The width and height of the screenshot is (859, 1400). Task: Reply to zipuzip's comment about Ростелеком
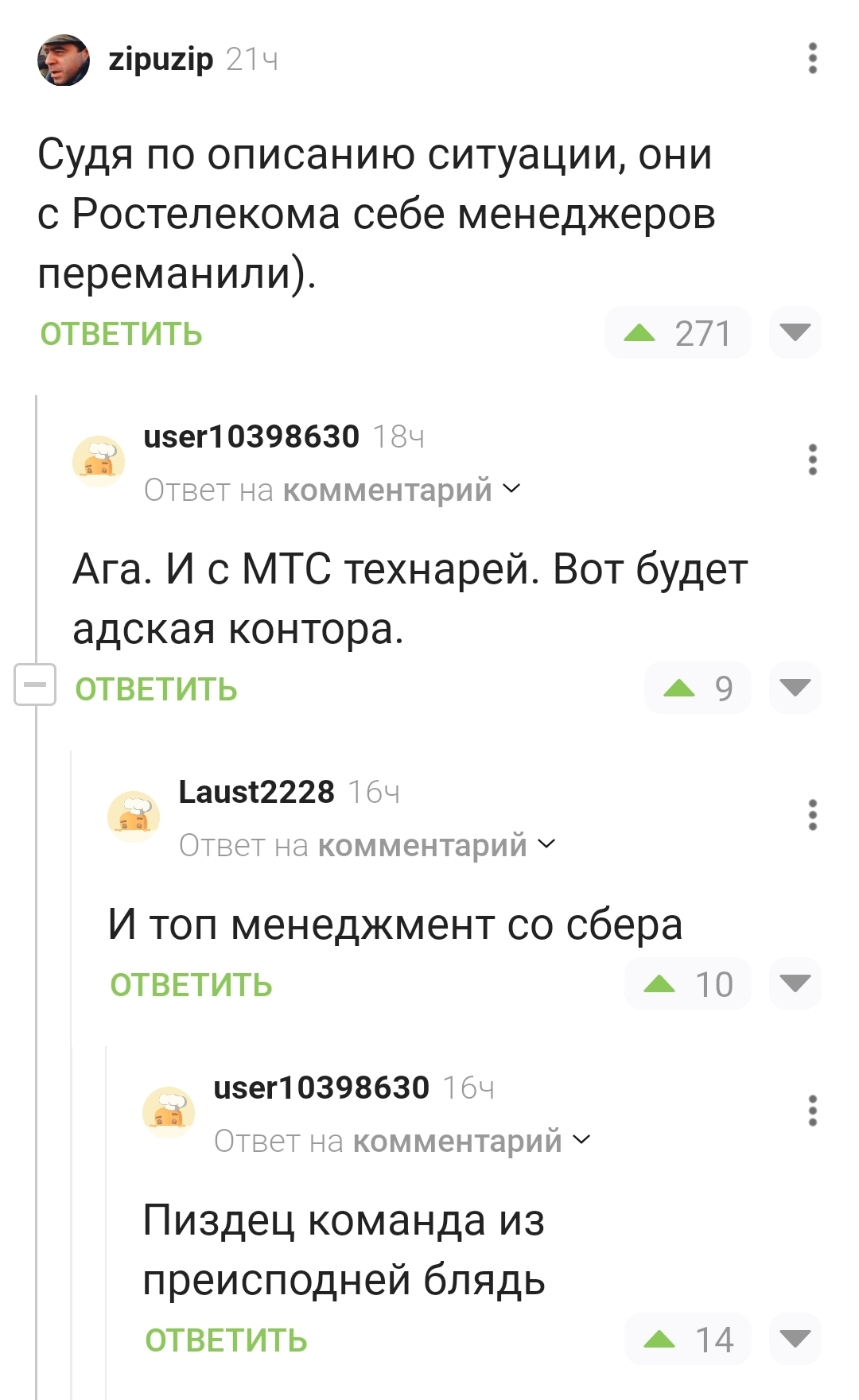(121, 334)
